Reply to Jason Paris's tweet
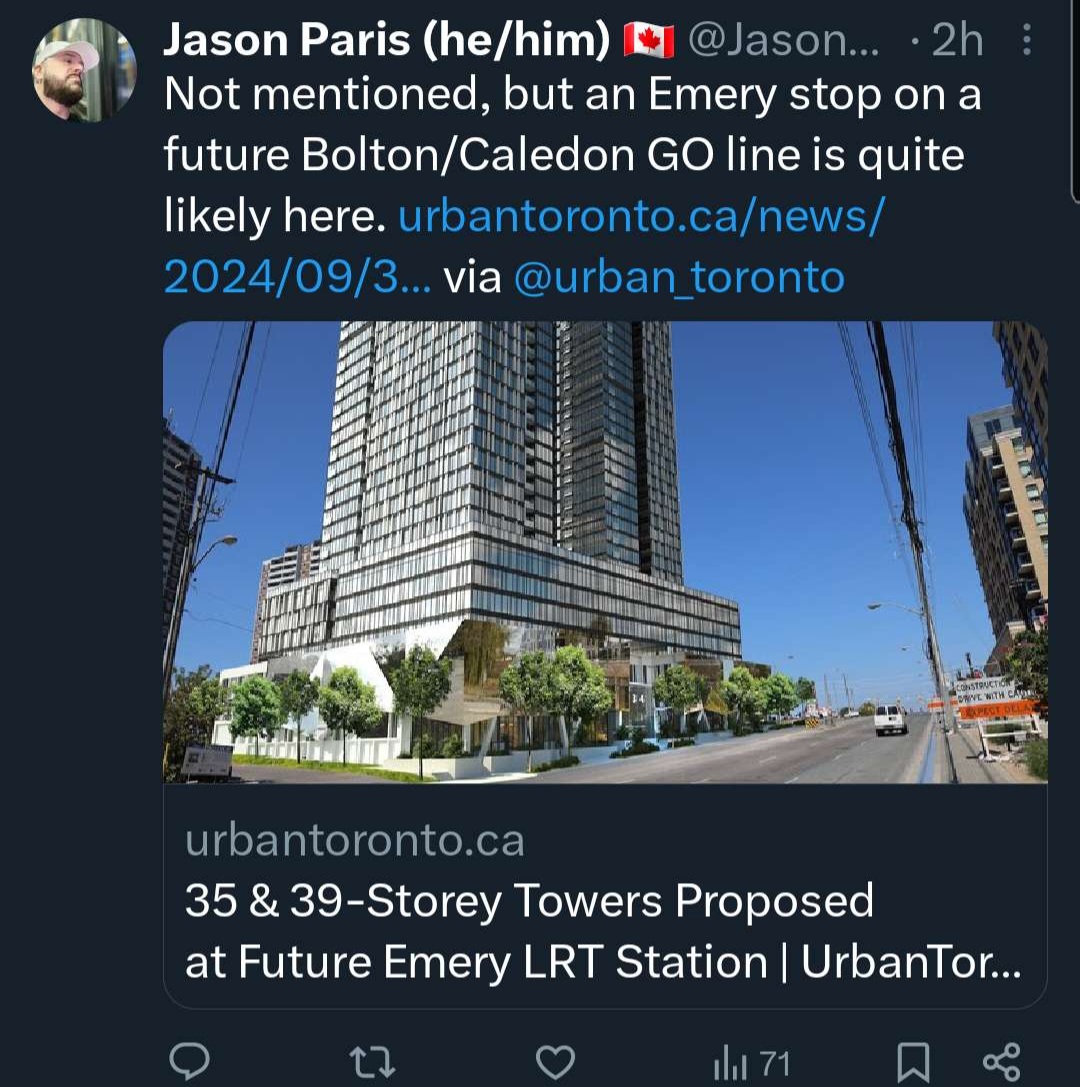This screenshot has width=1080, height=1087. [188, 1062]
